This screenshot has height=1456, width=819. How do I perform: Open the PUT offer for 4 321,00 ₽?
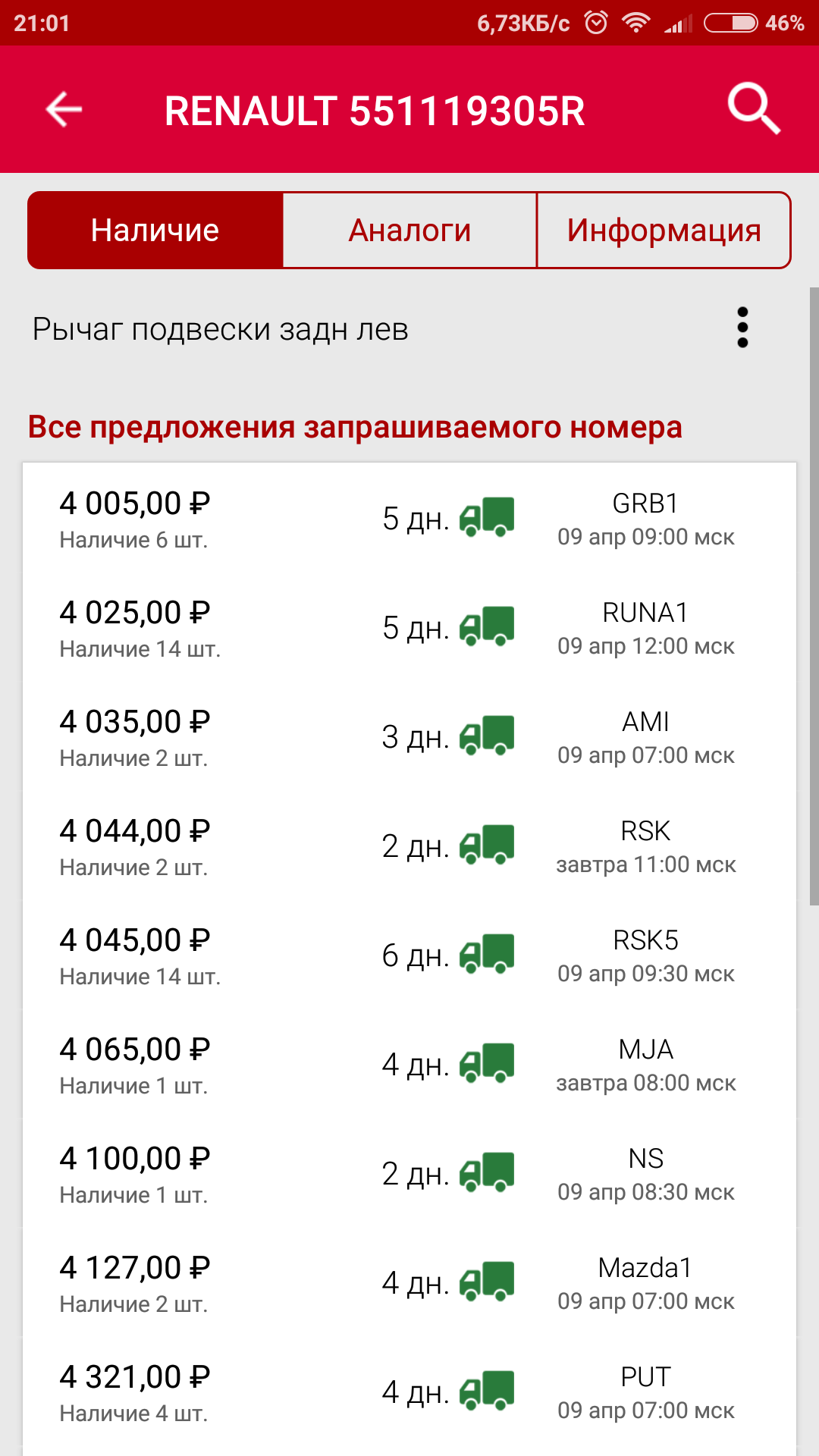409,1393
